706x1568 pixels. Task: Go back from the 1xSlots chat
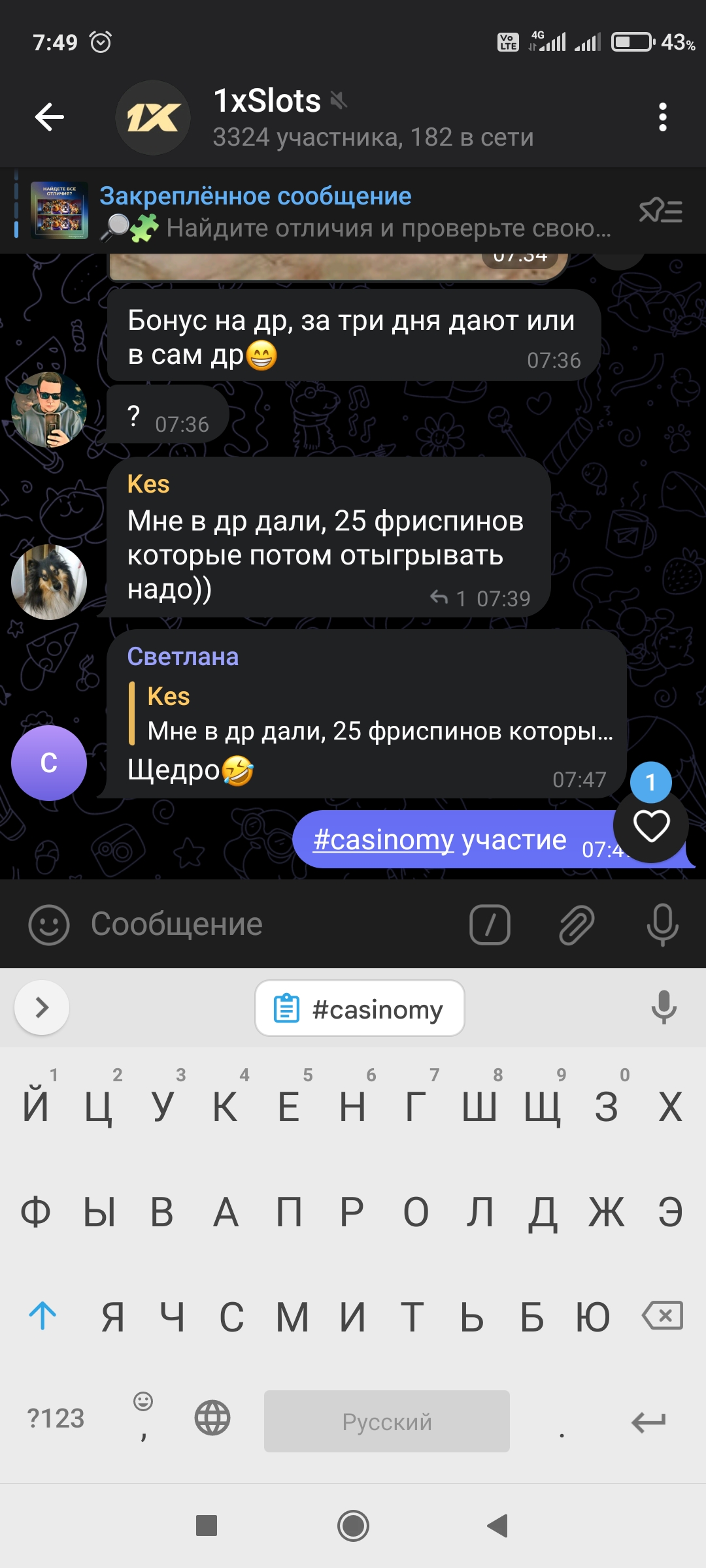pos(49,118)
